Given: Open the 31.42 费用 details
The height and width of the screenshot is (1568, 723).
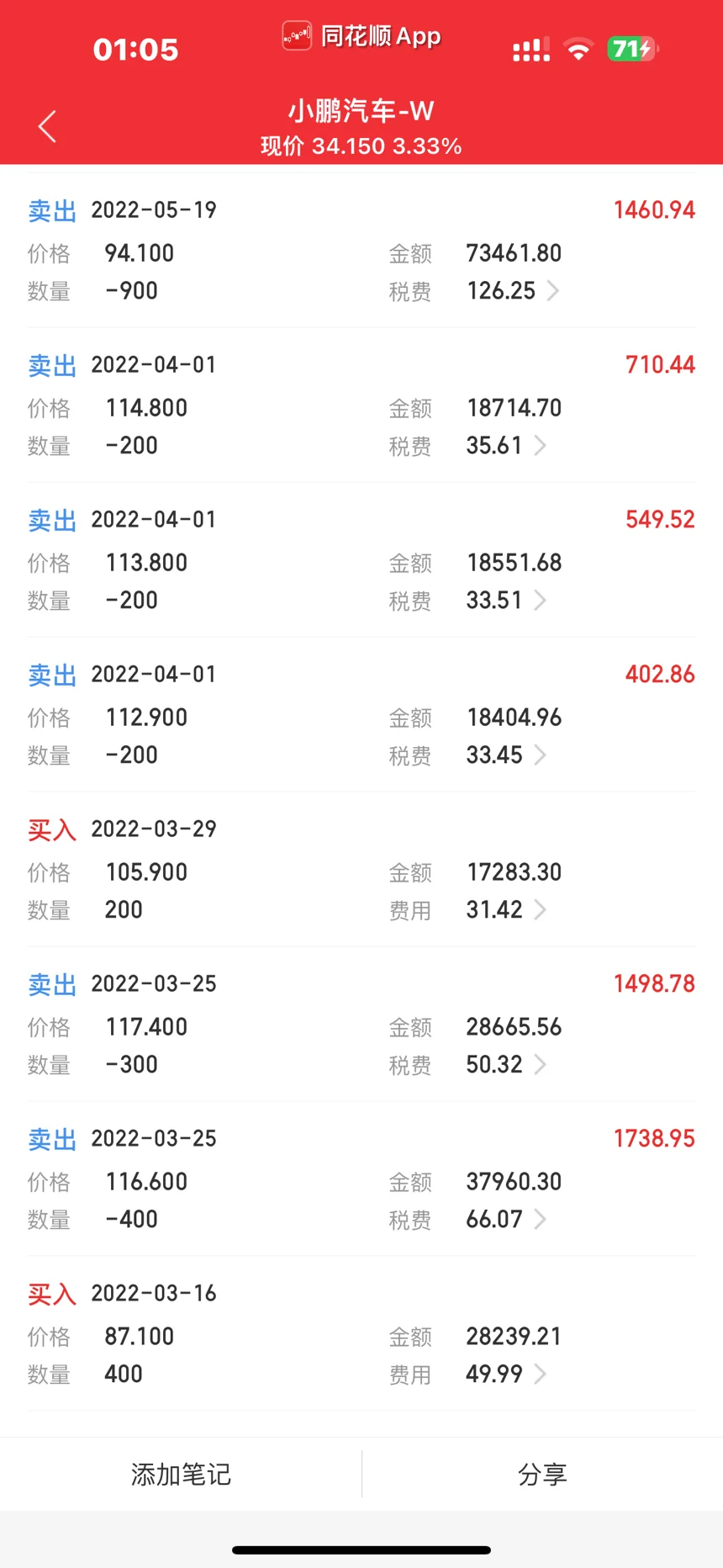Looking at the screenshot, I should coord(540,910).
